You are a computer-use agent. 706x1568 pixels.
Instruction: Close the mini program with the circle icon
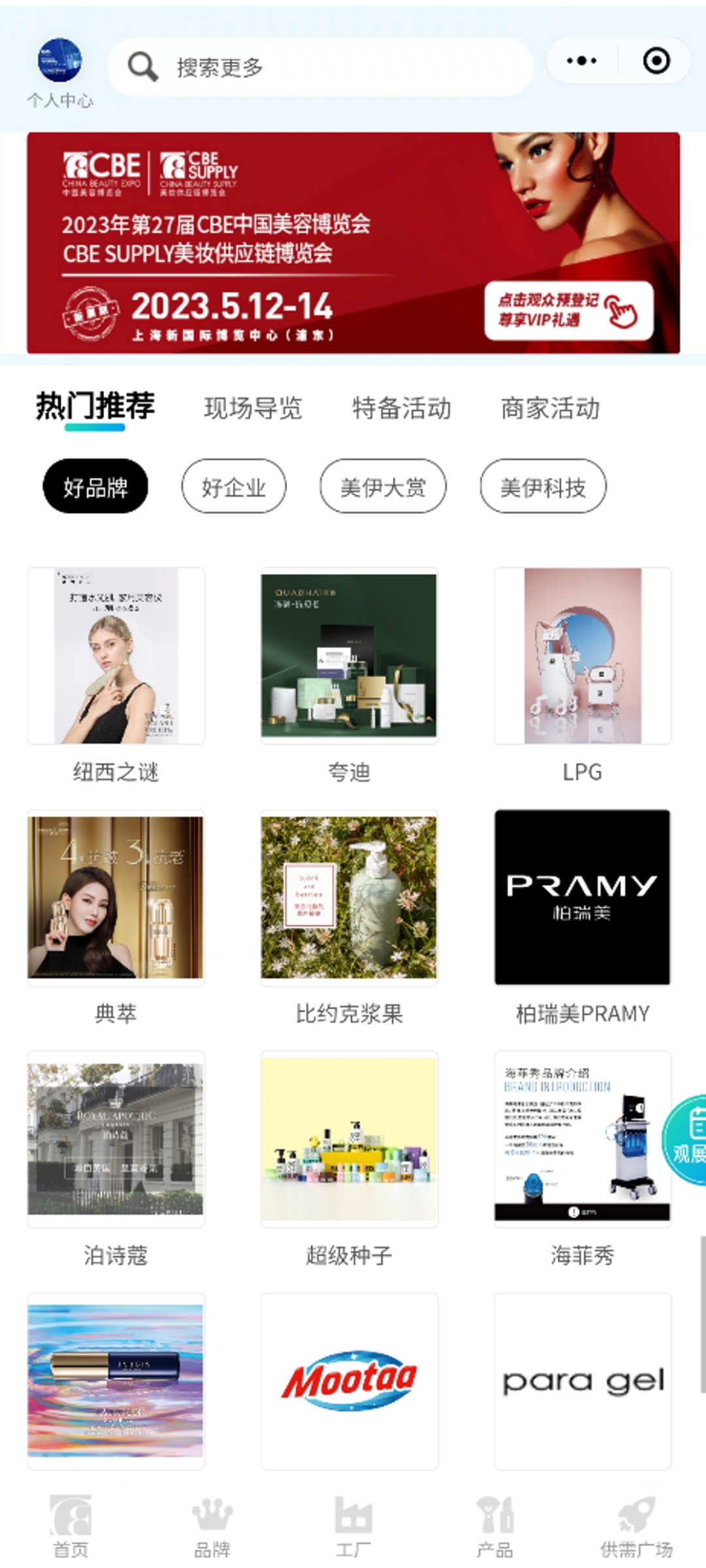point(656,61)
